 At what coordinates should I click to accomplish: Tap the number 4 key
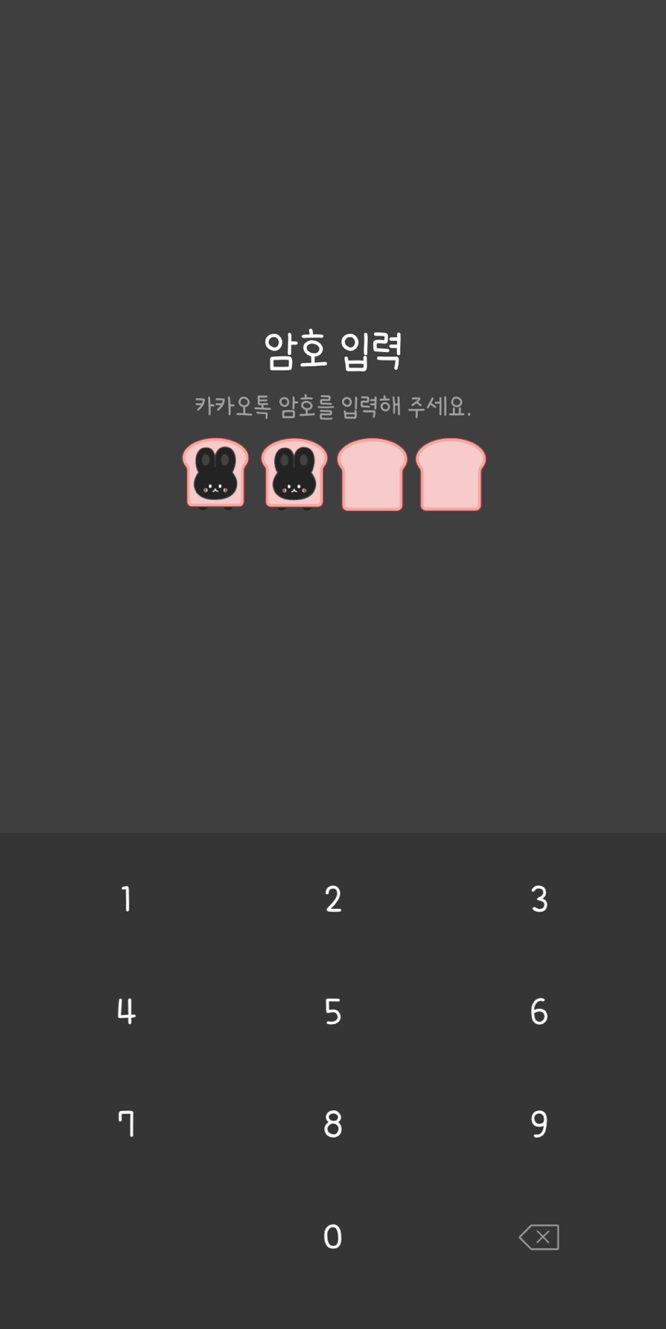click(x=126, y=1011)
